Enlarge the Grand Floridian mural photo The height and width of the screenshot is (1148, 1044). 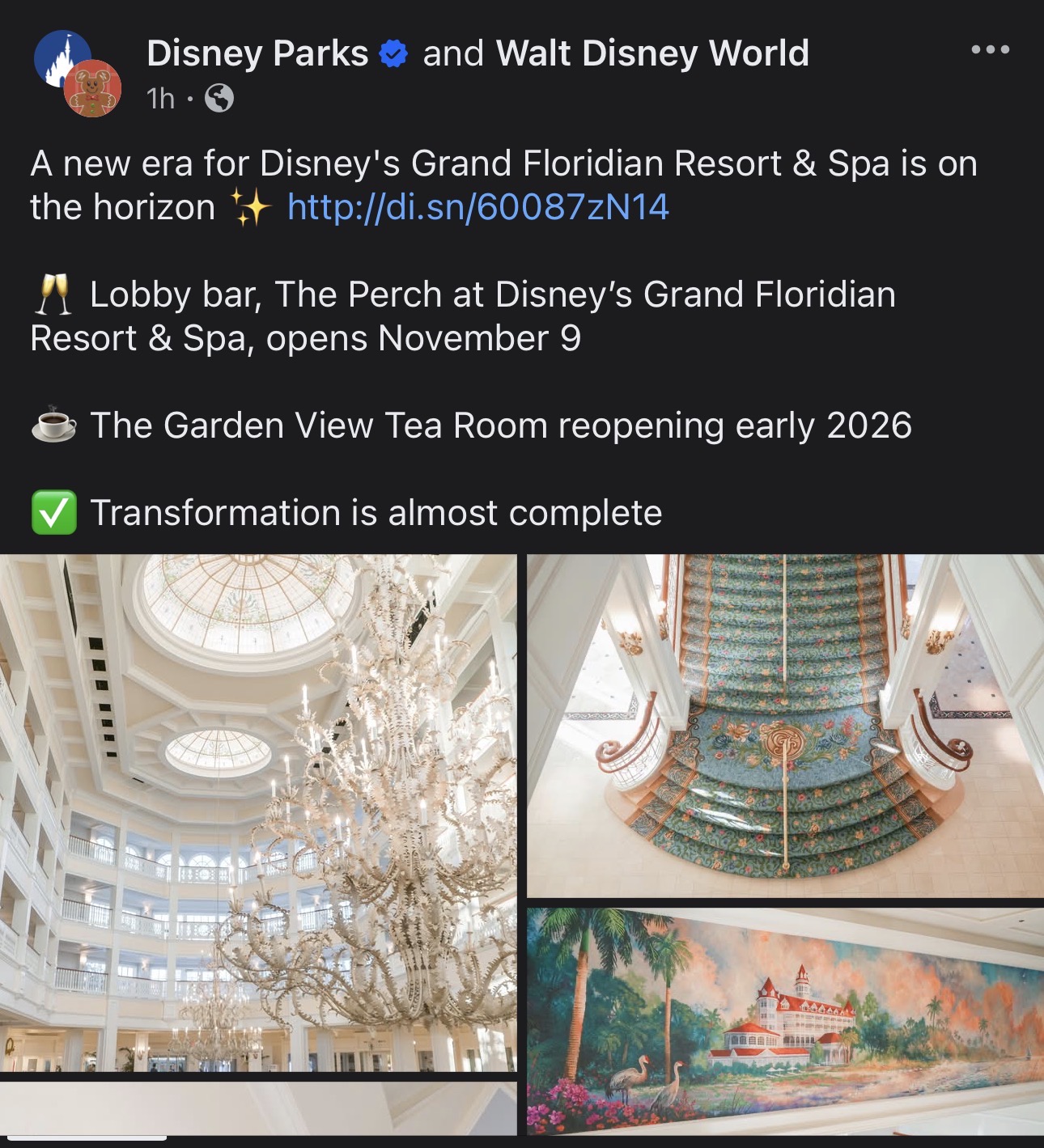[785, 1021]
